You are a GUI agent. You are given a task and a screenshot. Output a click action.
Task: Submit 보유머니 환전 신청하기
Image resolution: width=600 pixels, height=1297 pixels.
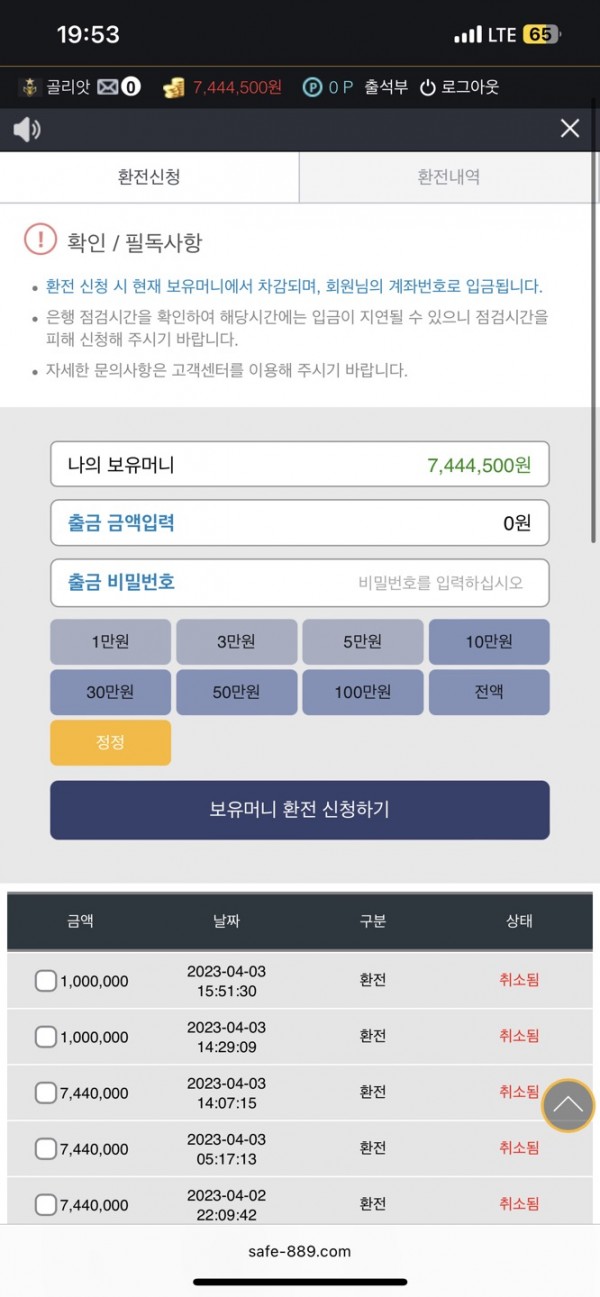point(300,809)
